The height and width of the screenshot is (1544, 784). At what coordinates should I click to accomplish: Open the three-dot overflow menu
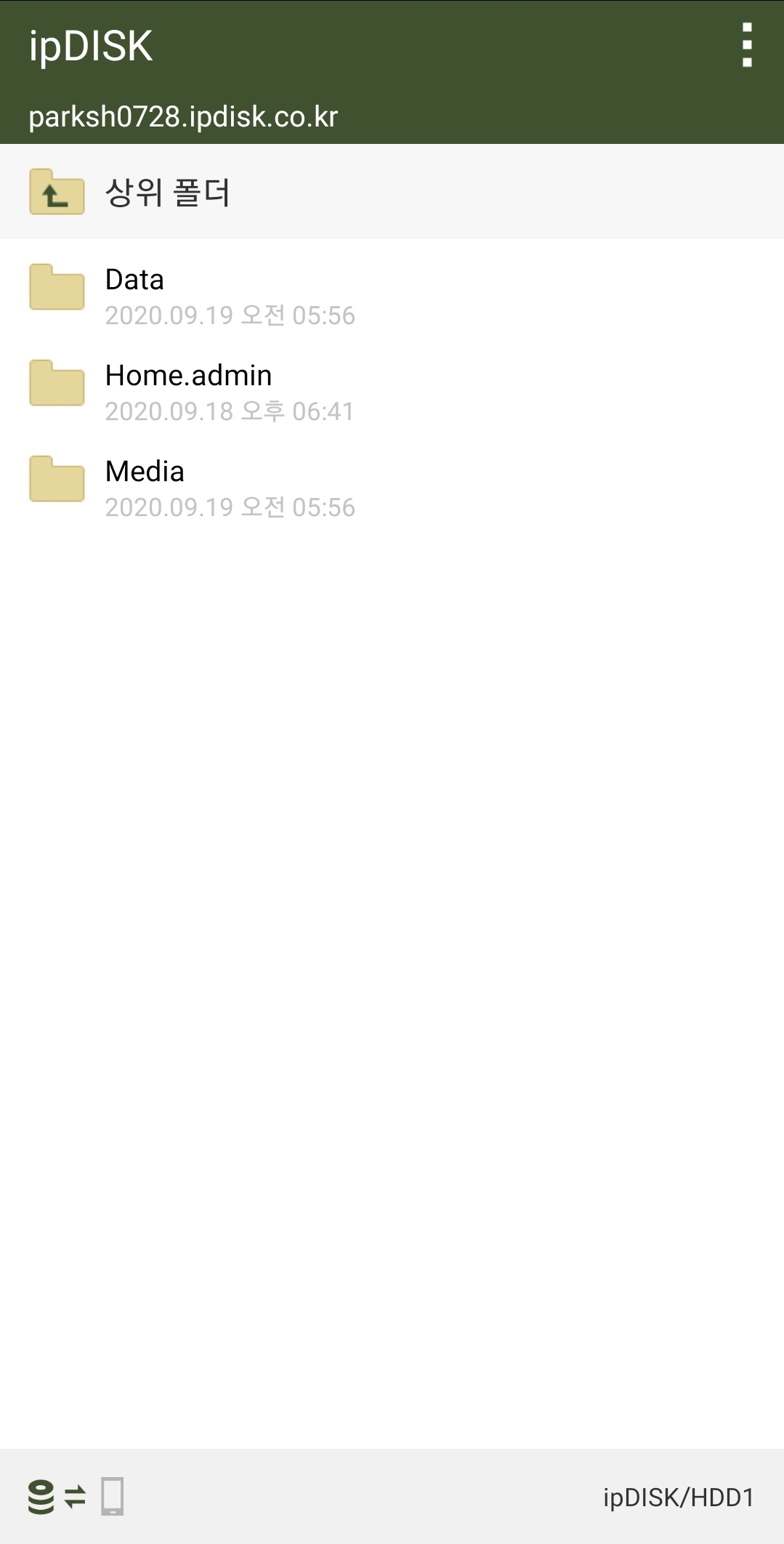[747, 45]
